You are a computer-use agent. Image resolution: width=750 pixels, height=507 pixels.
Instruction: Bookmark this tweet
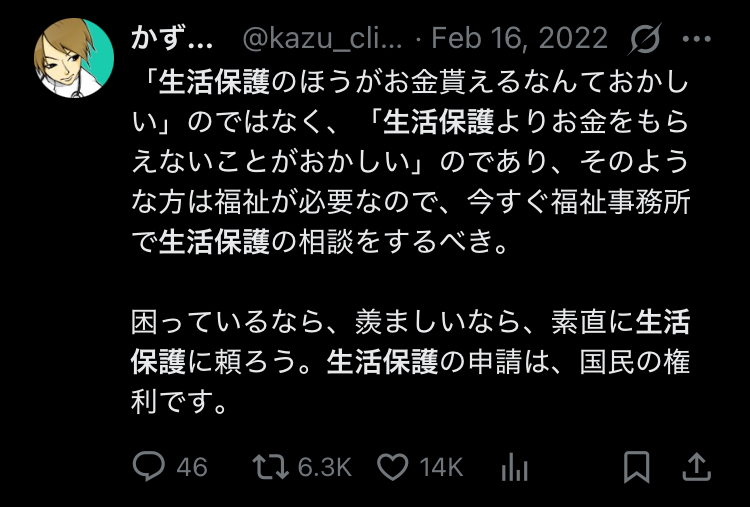(636, 466)
